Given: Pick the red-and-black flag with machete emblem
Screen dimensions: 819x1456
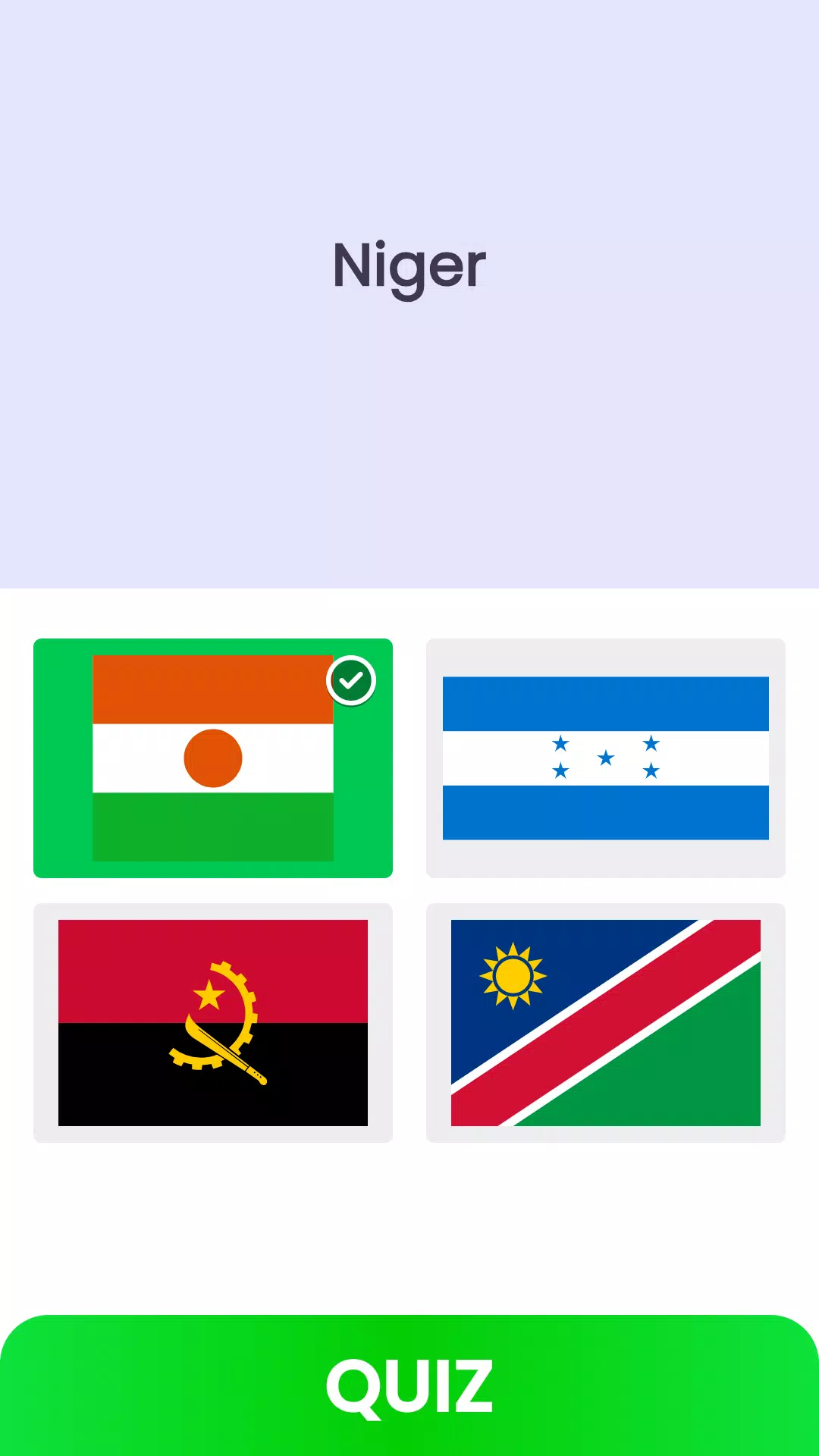Looking at the screenshot, I should (213, 1023).
